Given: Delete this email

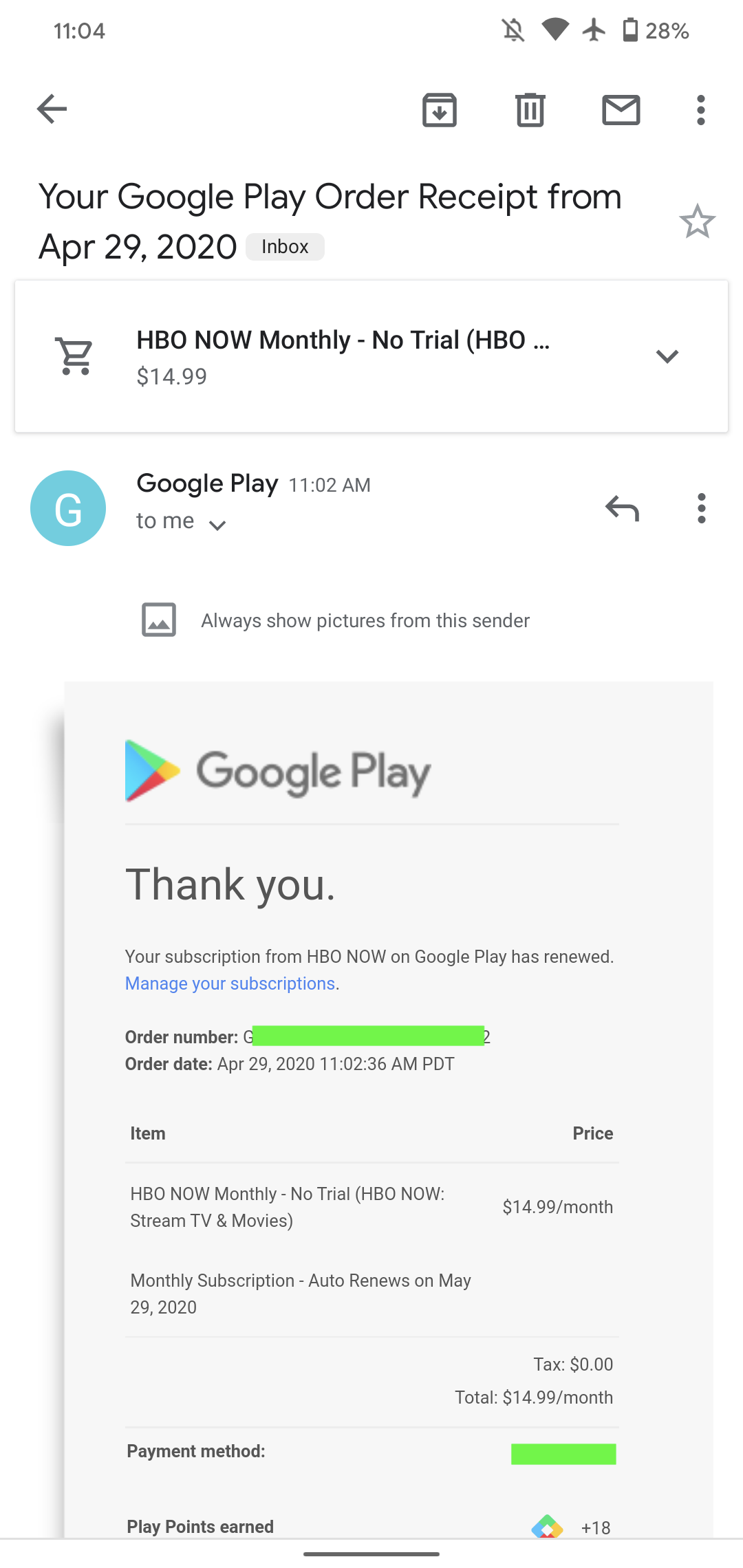Looking at the screenshot, I should pos(530,110).
